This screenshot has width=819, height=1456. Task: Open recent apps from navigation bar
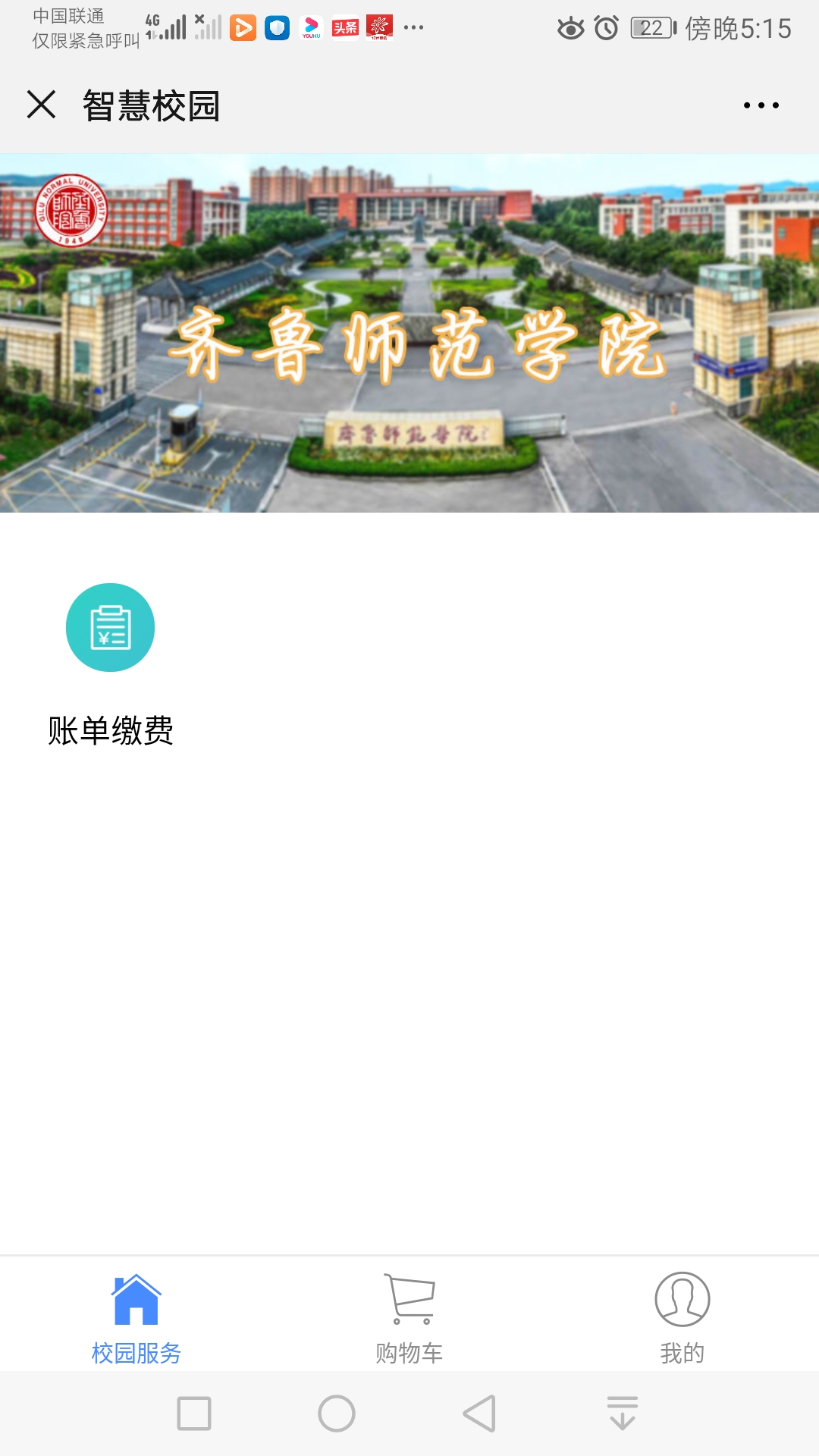tap(194, 1414)
